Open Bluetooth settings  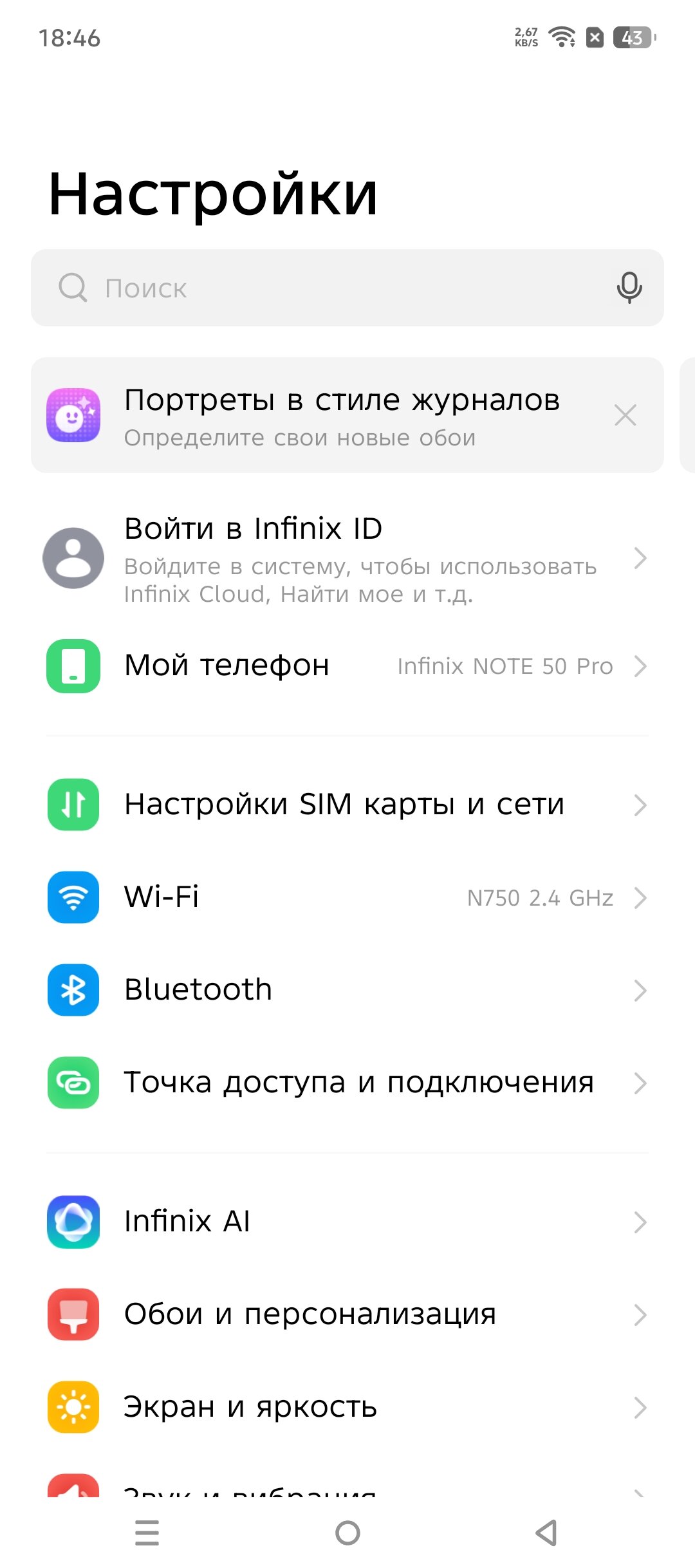pos(347,990)
